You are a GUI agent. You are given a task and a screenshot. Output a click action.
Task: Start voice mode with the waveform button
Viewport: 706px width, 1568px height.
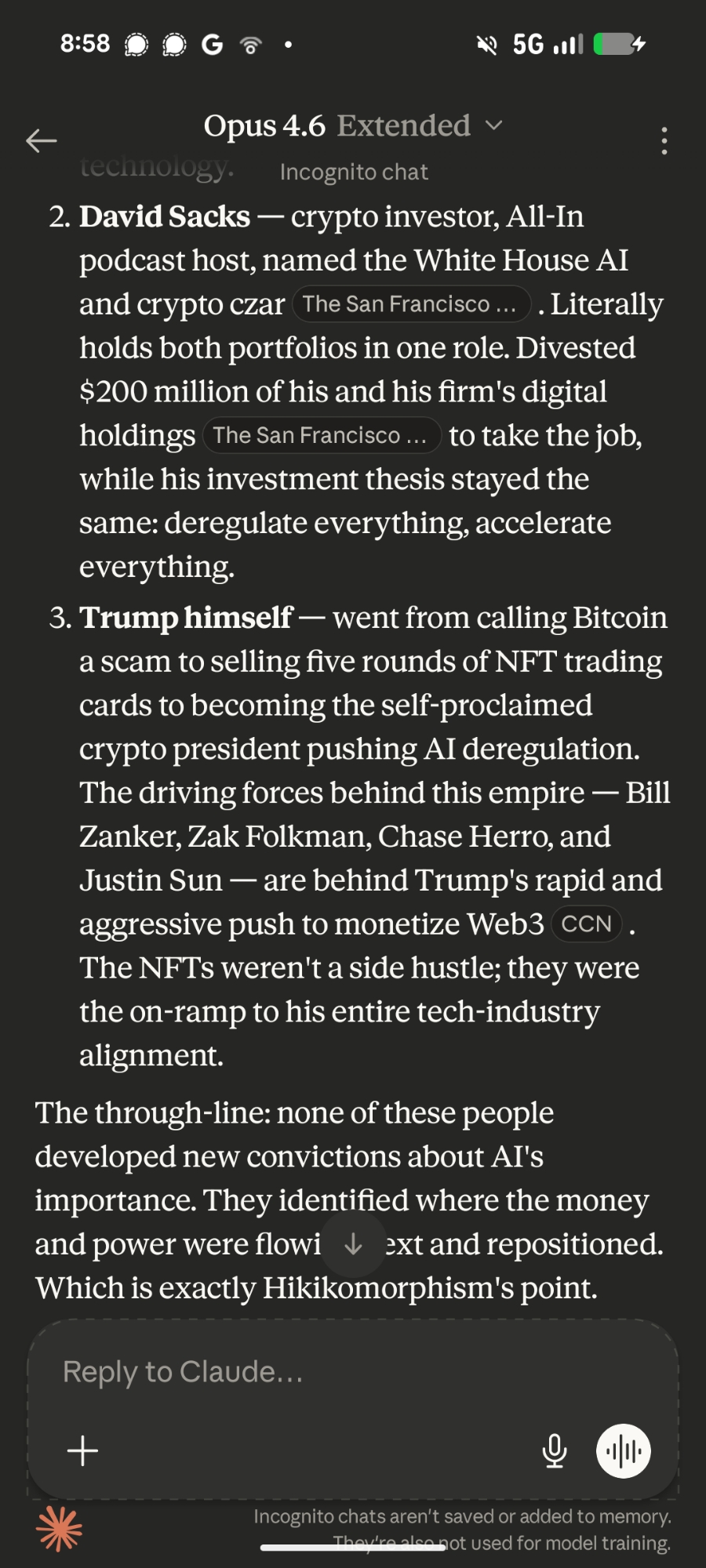coord(624,1451)
